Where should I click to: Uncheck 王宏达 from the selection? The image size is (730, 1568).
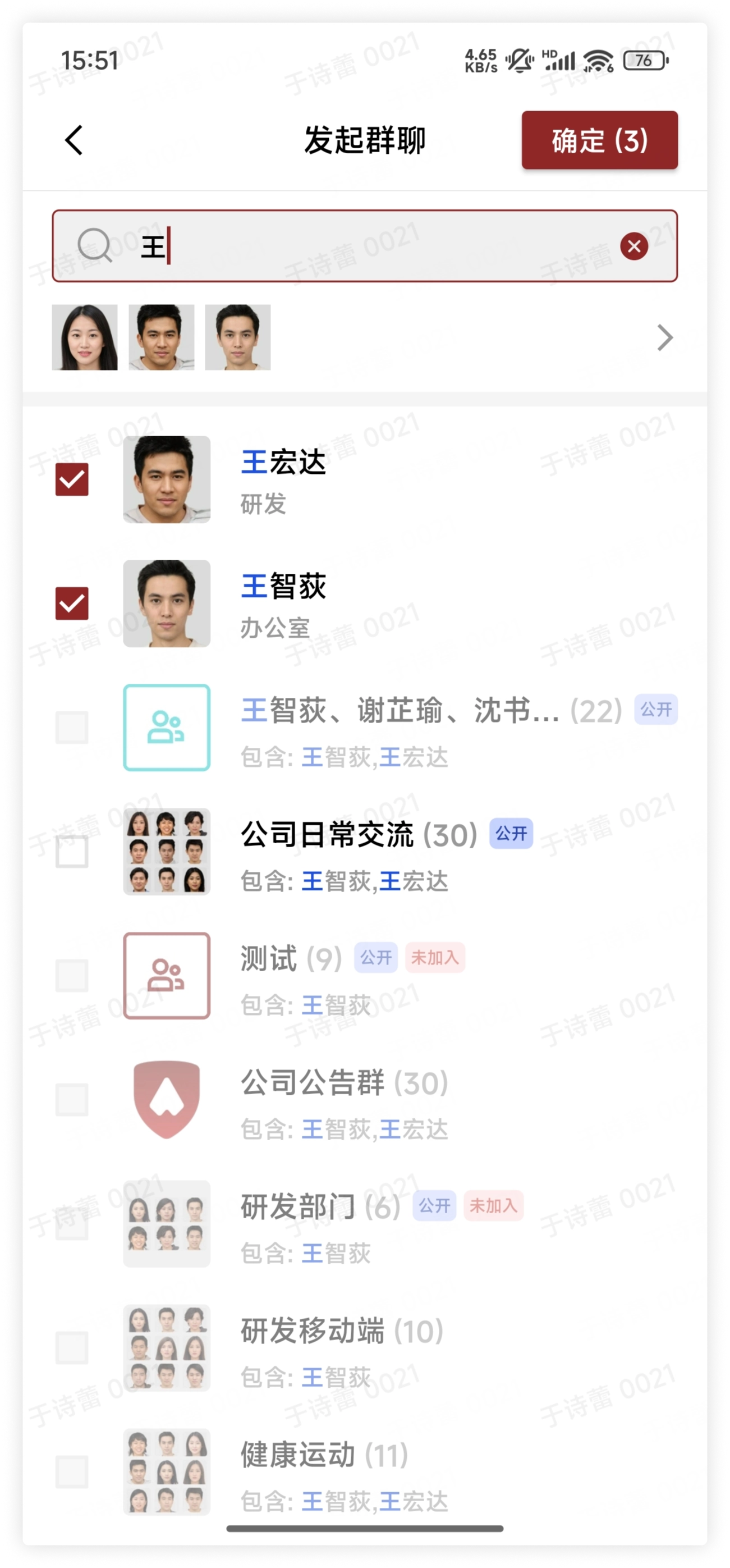(x=72, y=479)
